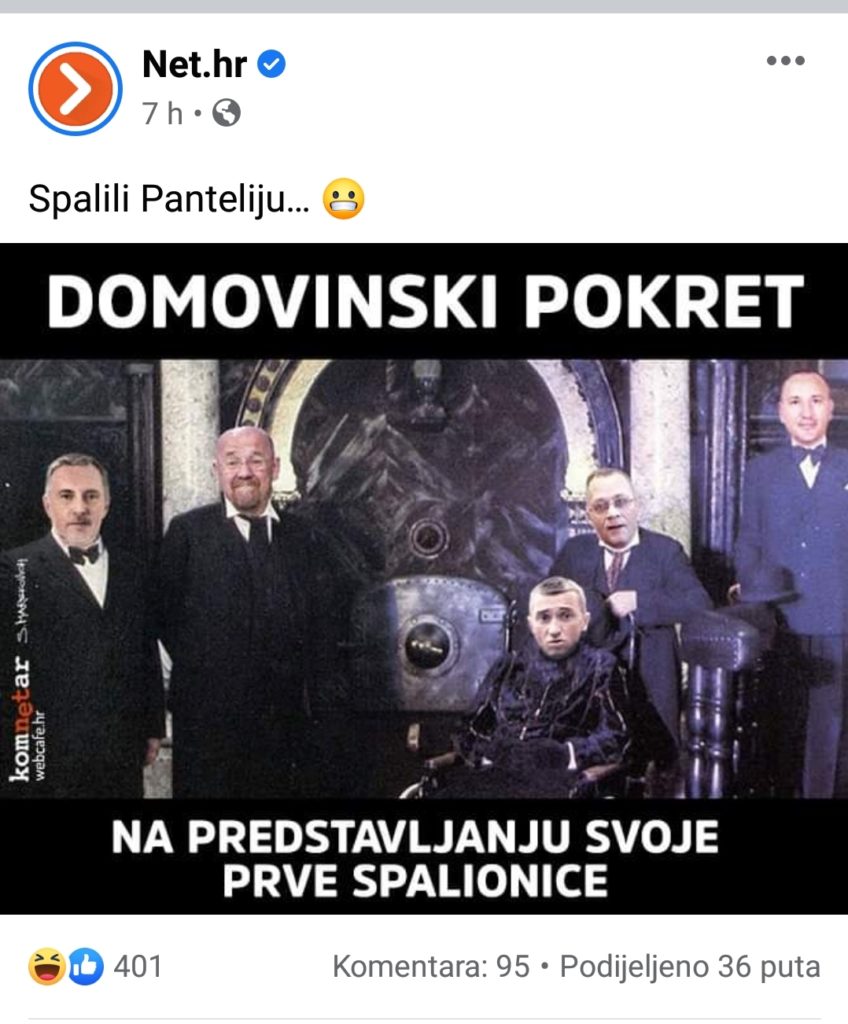View the 401 reactions list
This screenshot has width=848, height=1024.
click(137, 967)
